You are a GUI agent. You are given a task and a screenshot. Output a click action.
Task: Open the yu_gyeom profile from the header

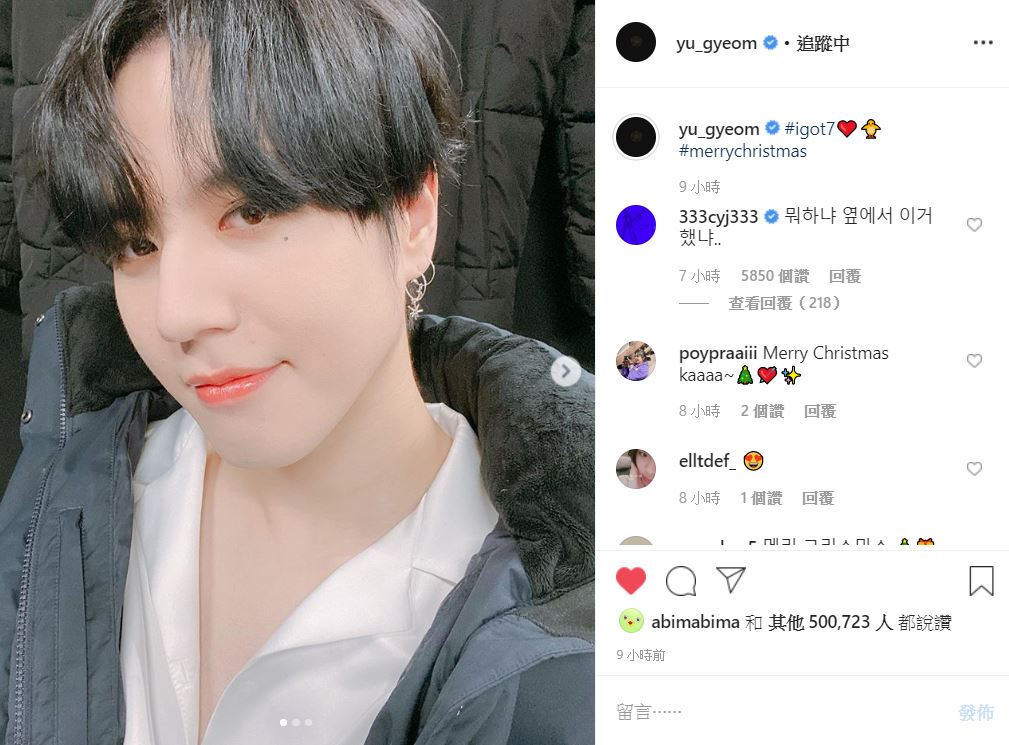coord(716,43)
